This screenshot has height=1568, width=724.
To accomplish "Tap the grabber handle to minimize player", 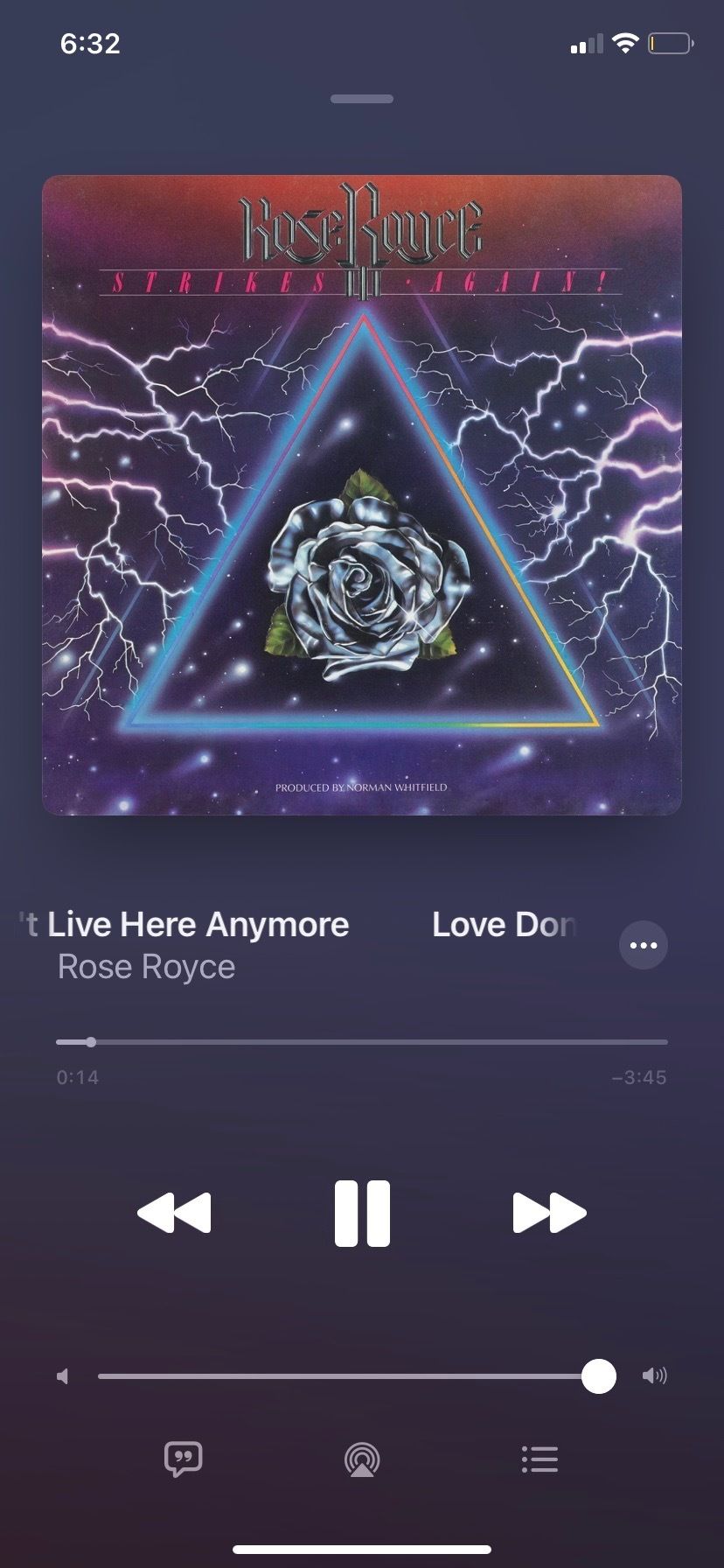I will 362,99.
